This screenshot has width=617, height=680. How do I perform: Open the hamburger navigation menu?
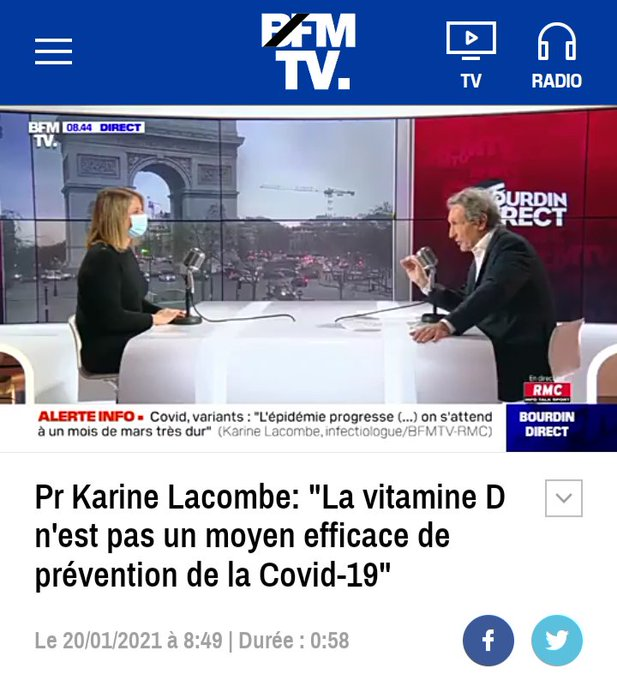coord(53,52)
